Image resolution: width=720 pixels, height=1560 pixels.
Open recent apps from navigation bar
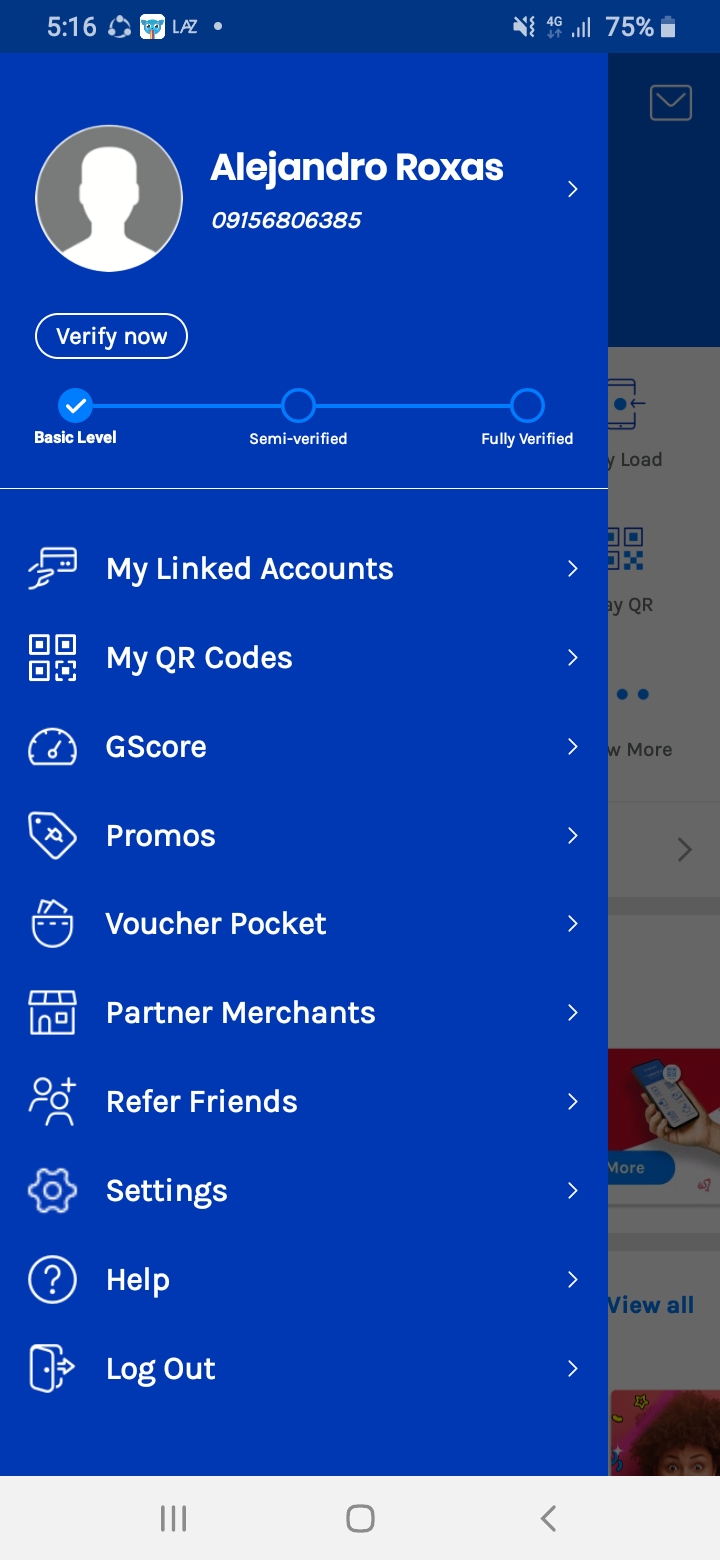pos(173,1518)
